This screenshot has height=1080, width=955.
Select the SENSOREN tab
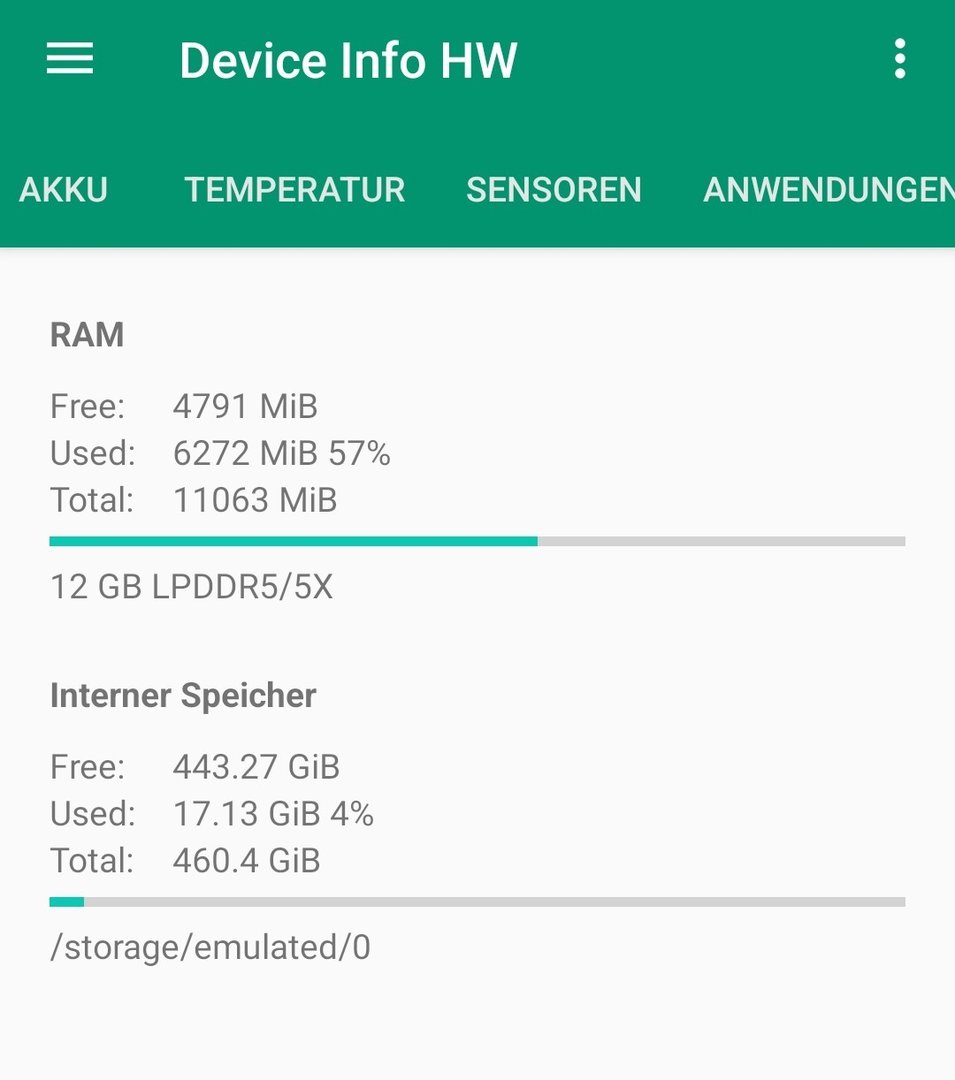(x=553, y=190)
